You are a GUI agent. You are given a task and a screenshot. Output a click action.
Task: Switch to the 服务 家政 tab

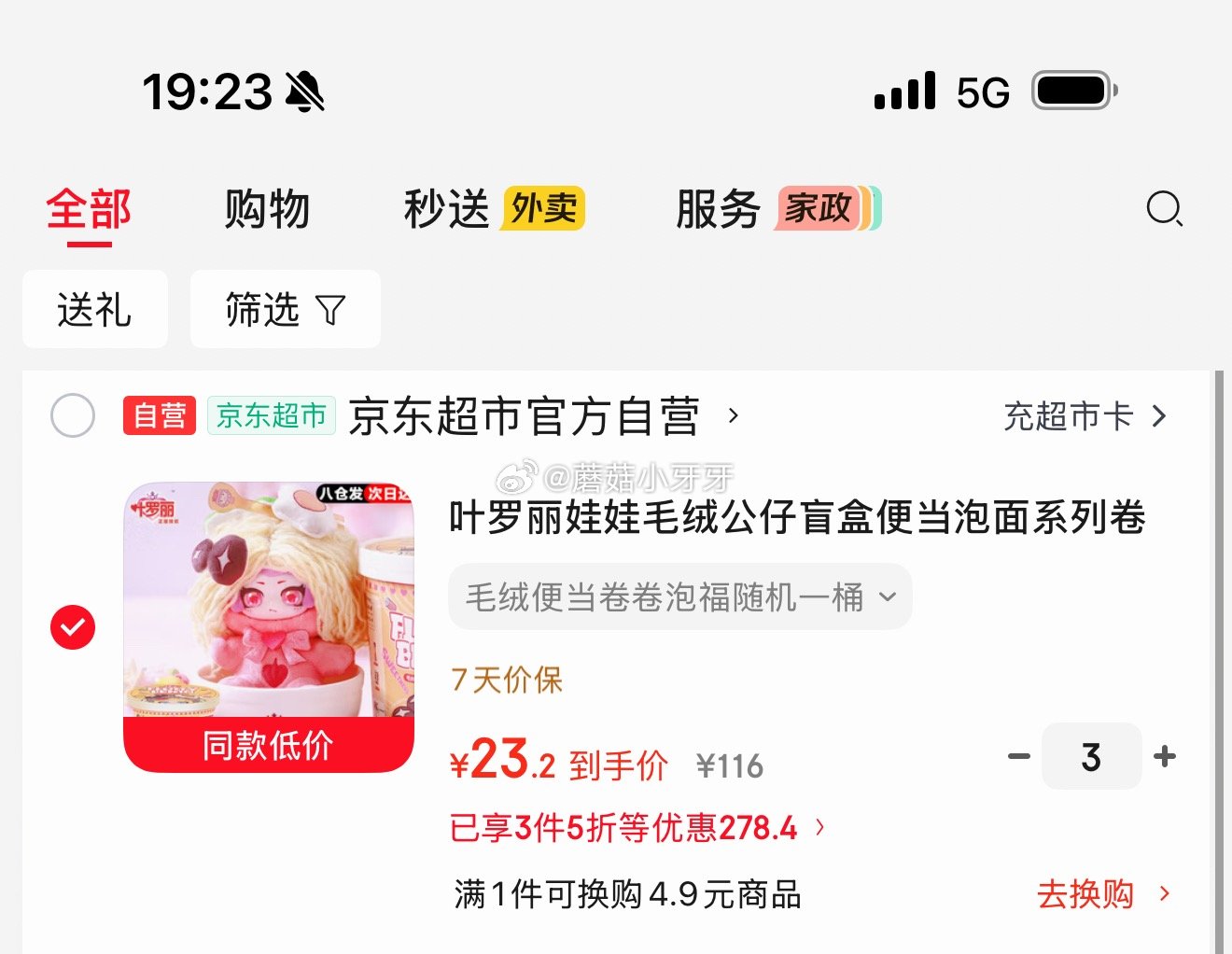[x=777, y=209]
